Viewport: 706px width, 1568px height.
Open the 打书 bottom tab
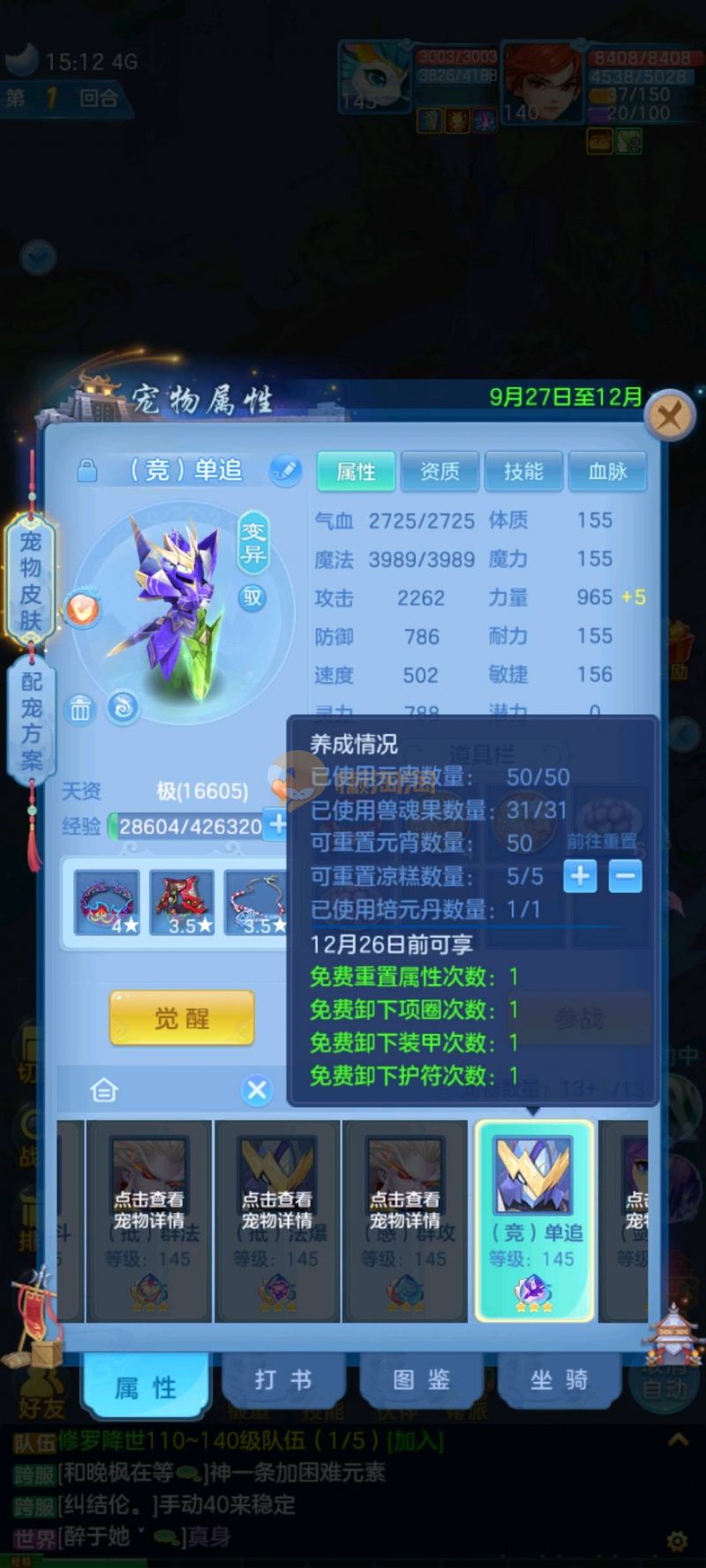(283, 1380)
